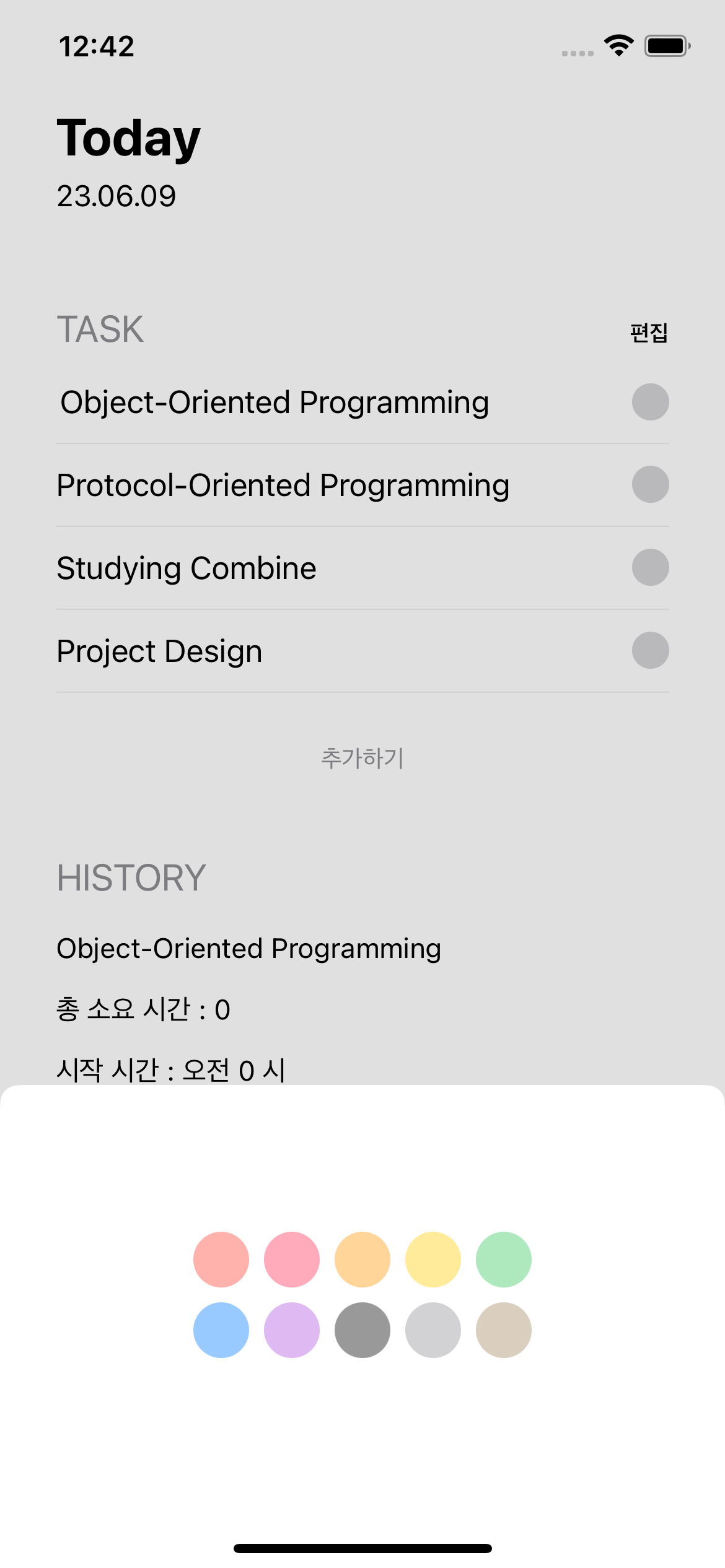Select the Studying Combine task row
The image size is (725, 1568).
tap(186, 567)
